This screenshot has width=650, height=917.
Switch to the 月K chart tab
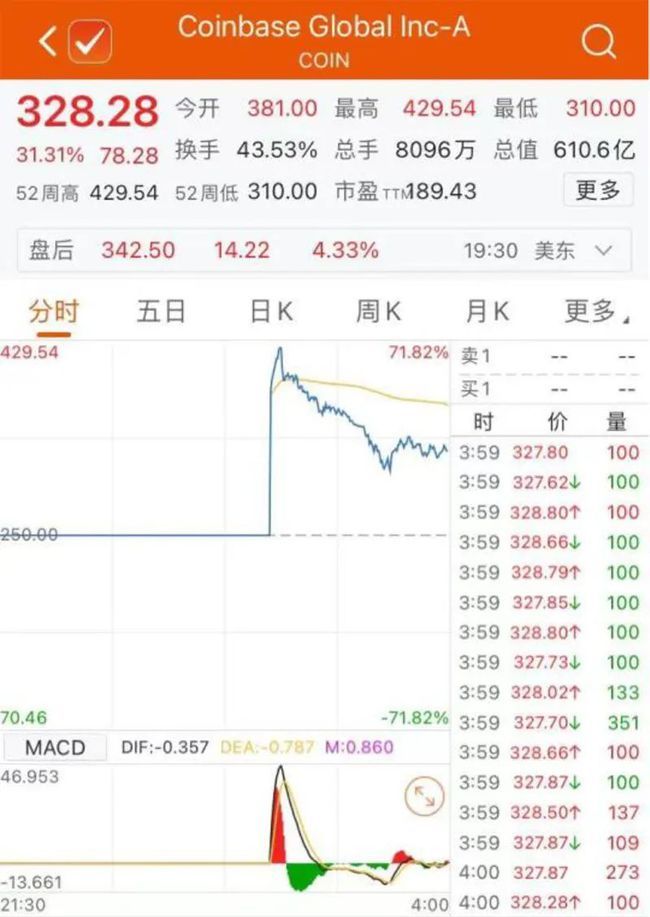click(x=486, y=312)
